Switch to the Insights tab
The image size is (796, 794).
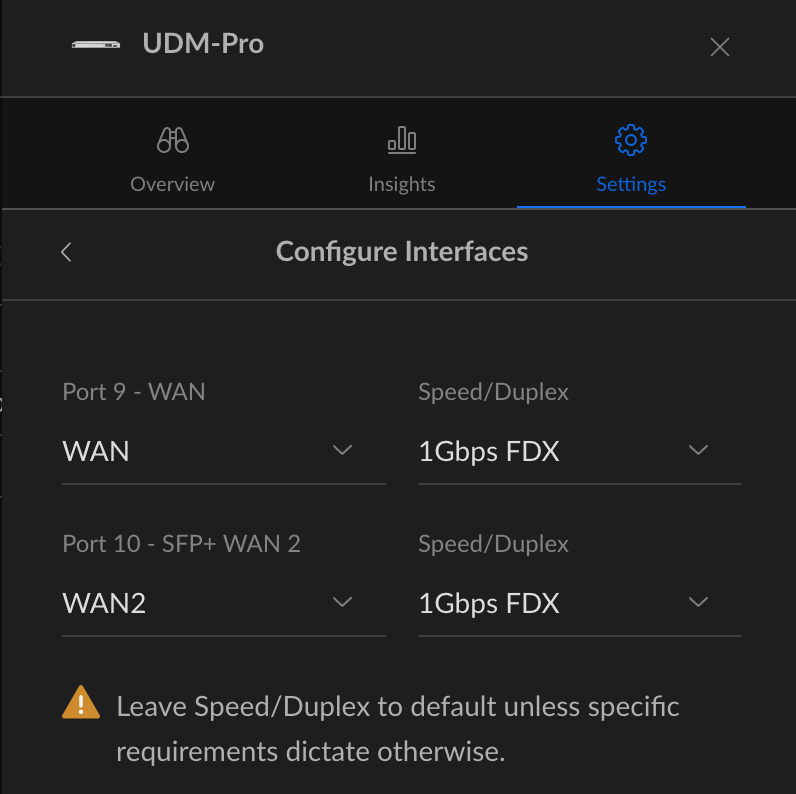(x=401, y=160)
